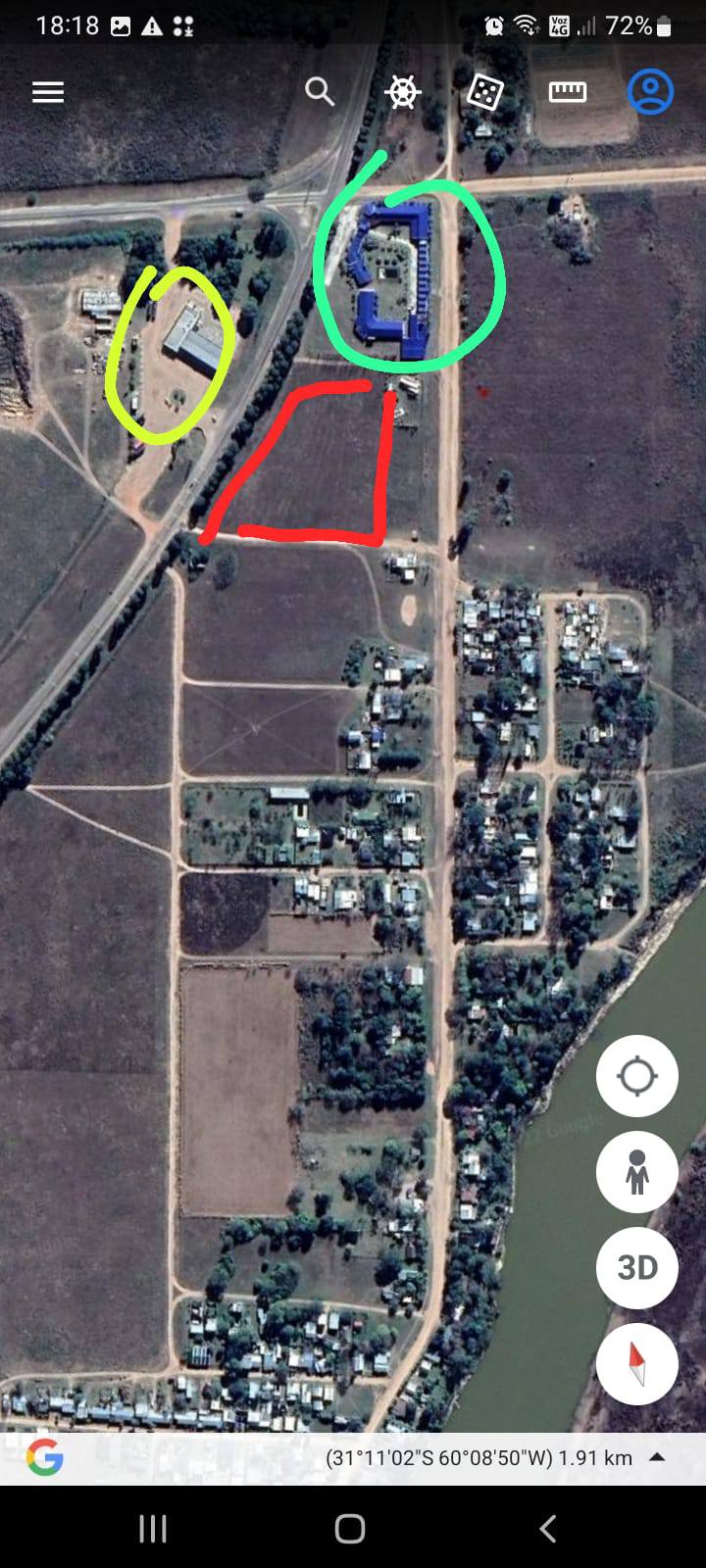Click the I'm Feeling Lucky dice icon
This screenshot has width=706, height=1568.
485,91
